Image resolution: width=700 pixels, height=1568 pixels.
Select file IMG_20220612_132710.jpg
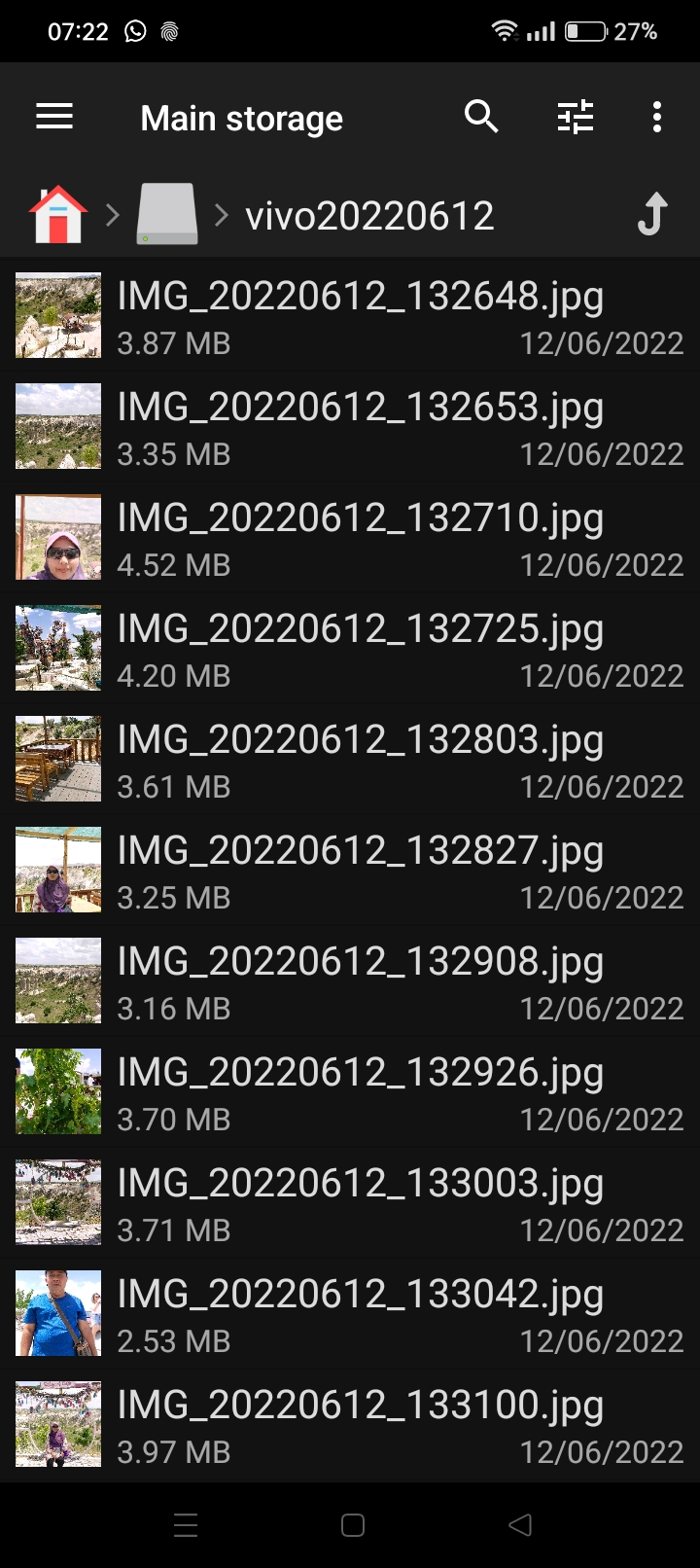(x=350, y=537)
